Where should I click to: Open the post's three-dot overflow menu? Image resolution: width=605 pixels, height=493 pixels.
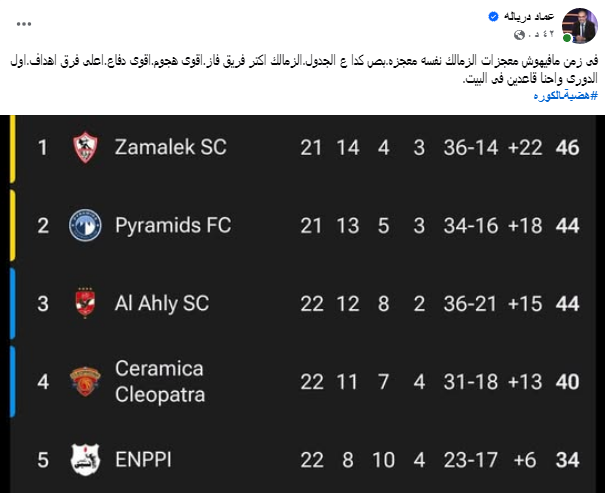coord(21,19)
